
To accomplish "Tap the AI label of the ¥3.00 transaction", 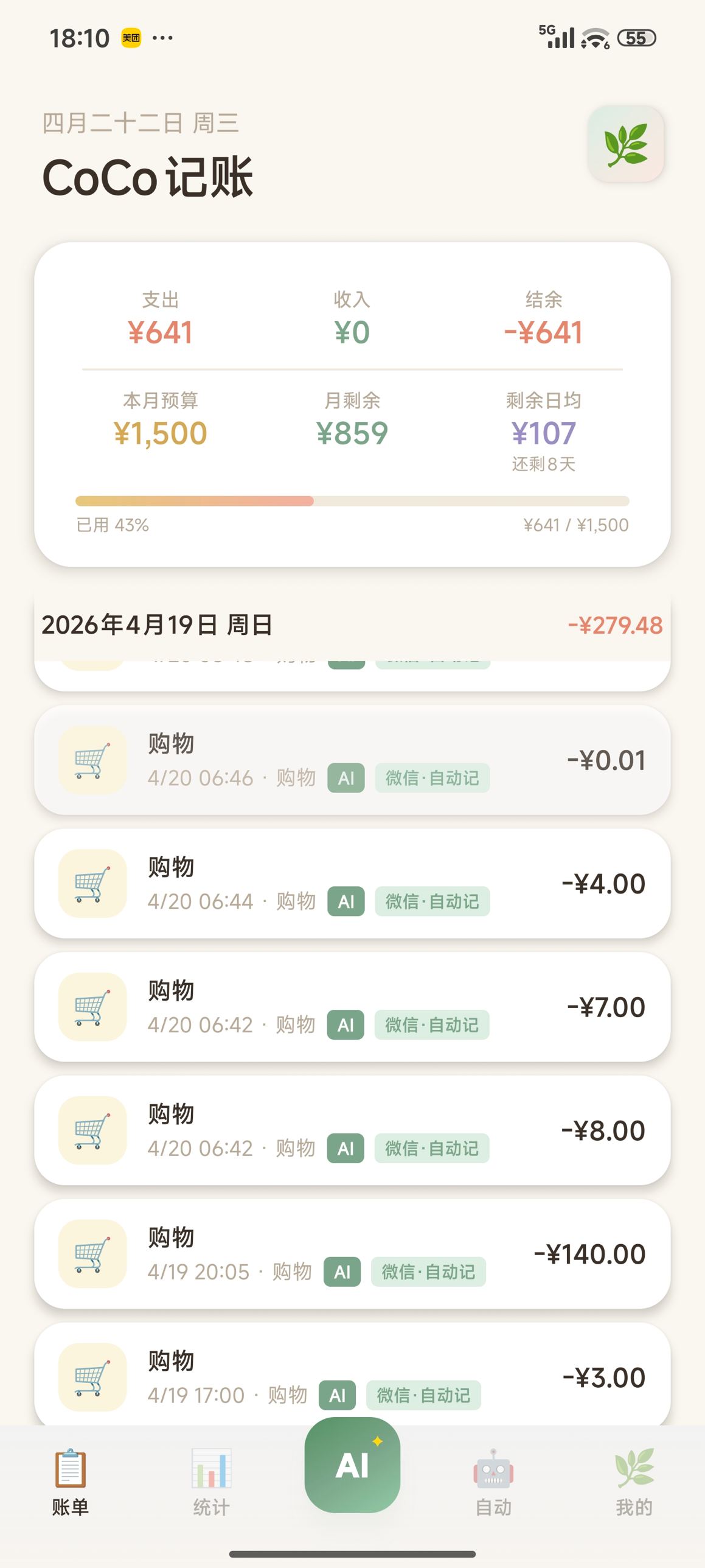I will pyautogui.click(x=337, y=1396).
